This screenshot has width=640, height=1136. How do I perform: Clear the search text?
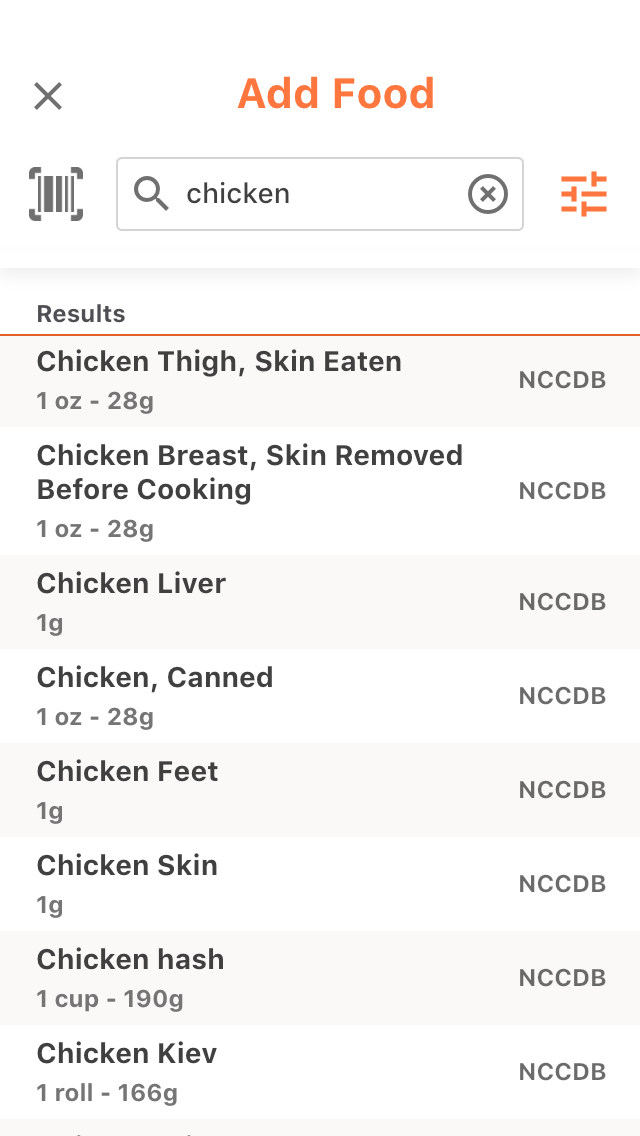(x=488, y=194)
